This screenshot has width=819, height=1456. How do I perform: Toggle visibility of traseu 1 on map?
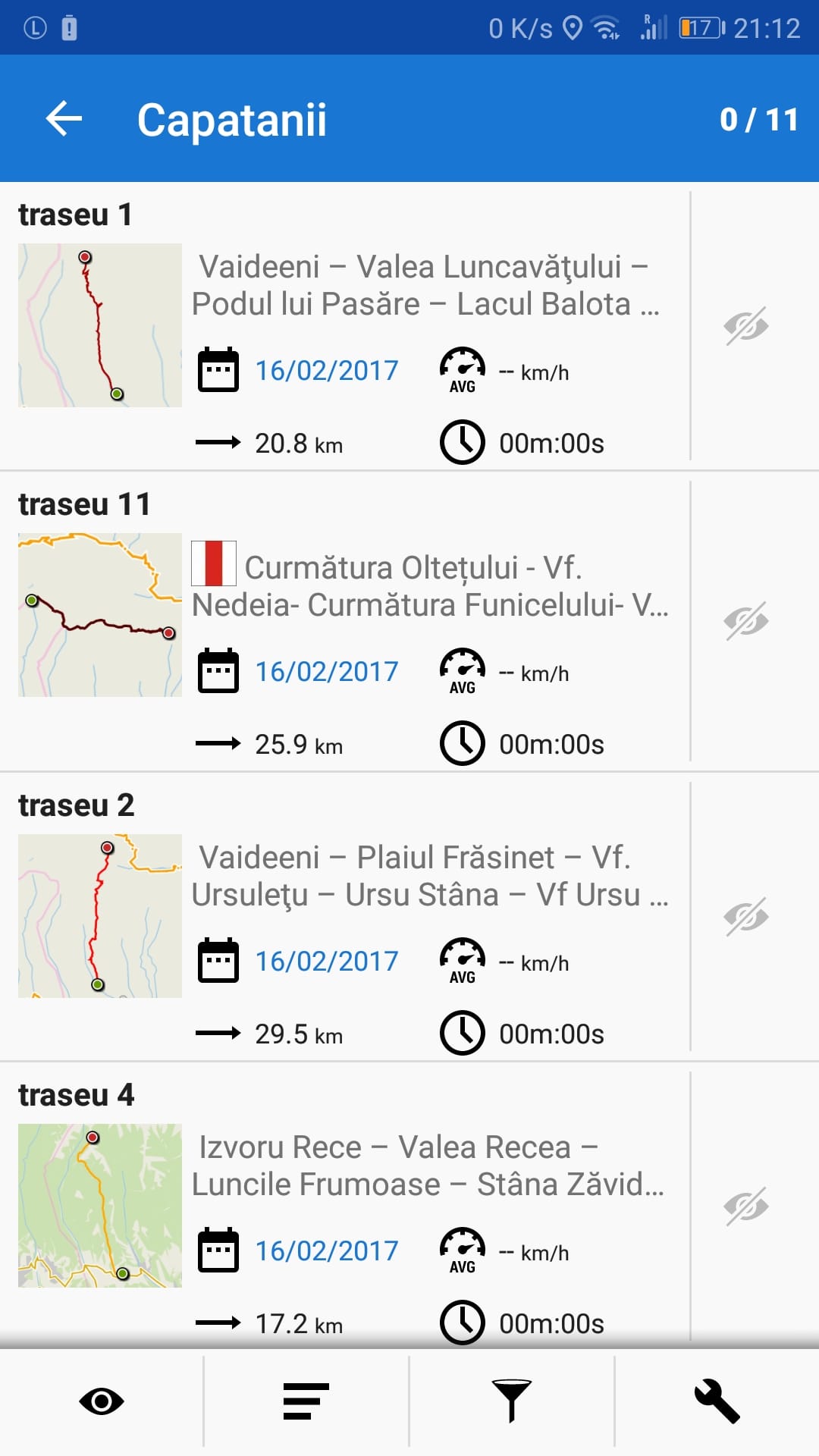(x=746, y=326)
